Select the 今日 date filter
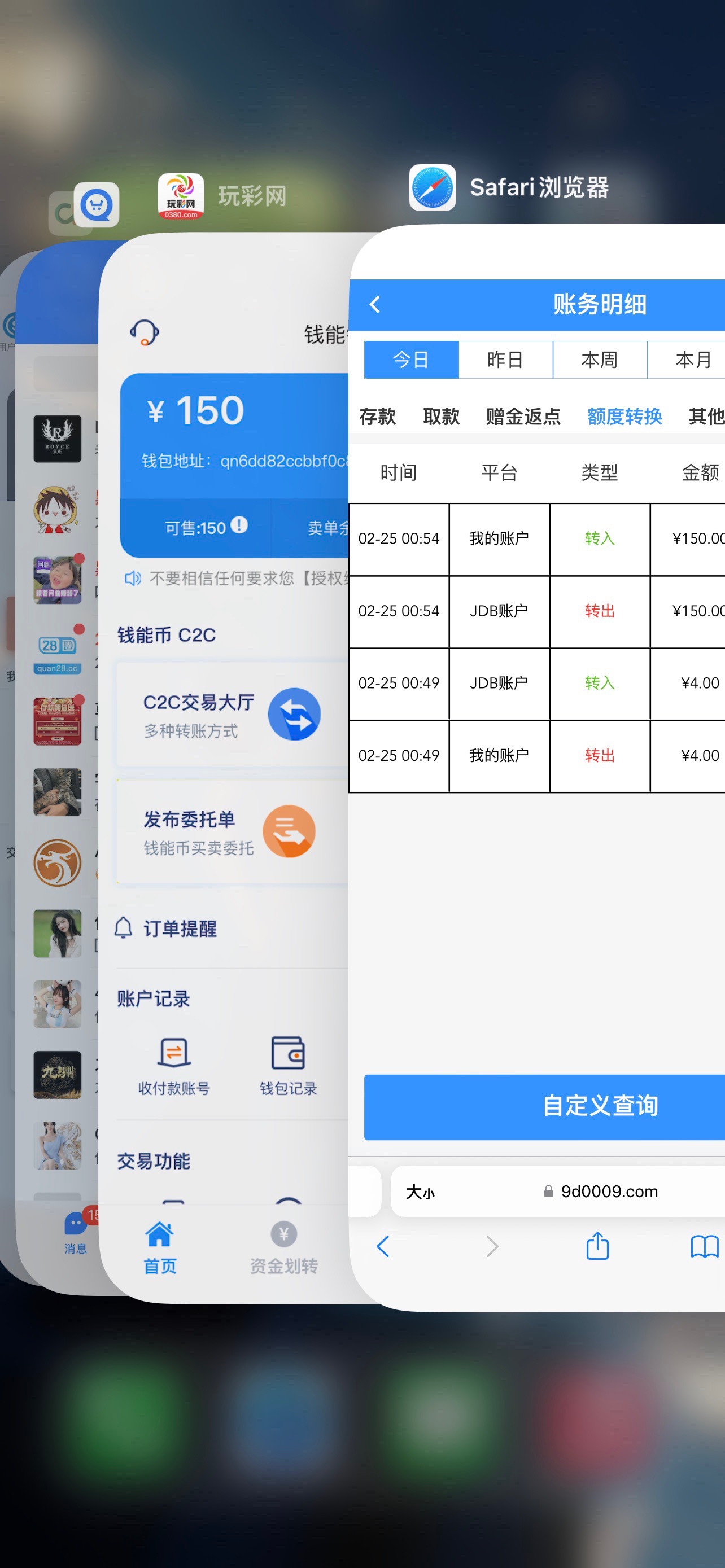Image resolution: width=725 pixels, height=1568 pixels. (411, 360)
